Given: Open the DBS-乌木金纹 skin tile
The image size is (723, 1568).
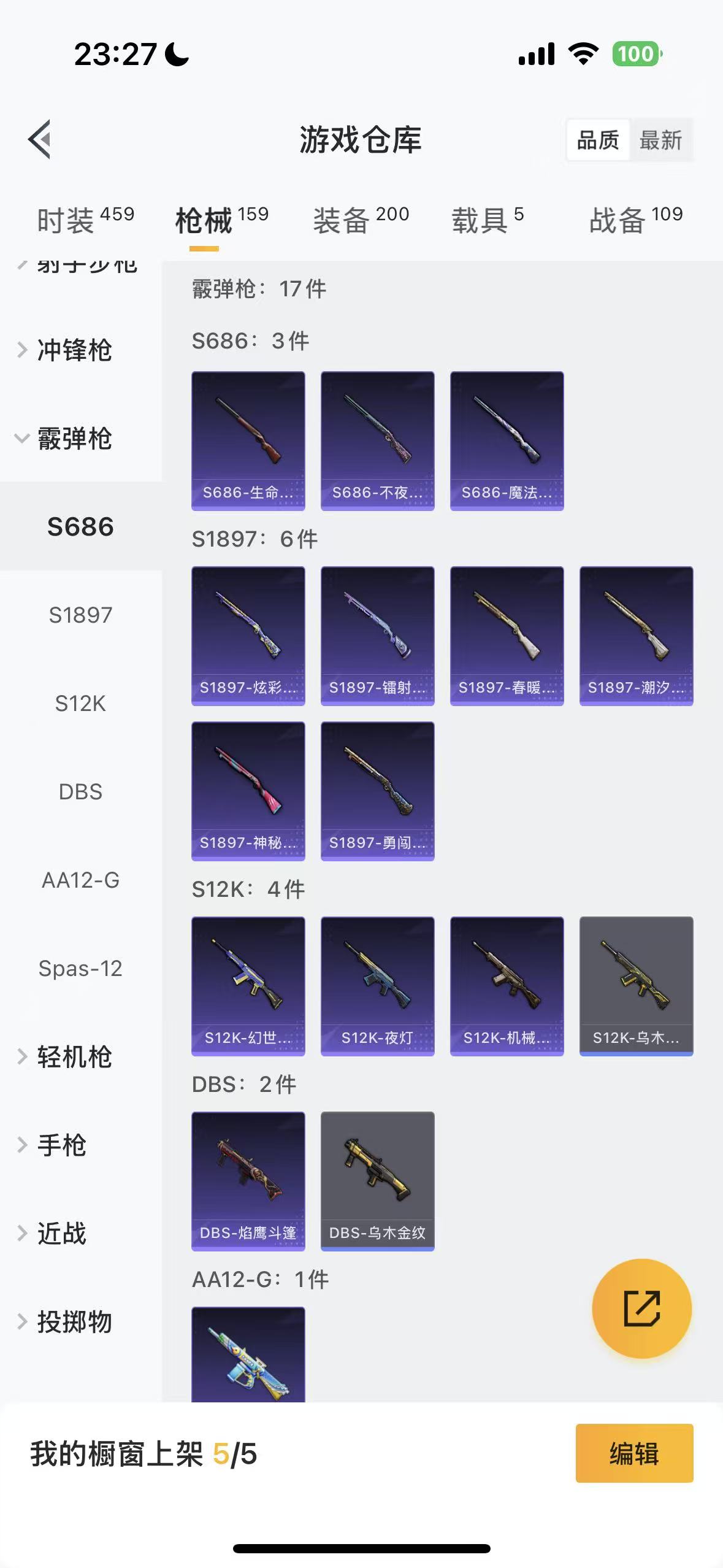Looking at the screenshot, I should click(x=377, y=1181).
